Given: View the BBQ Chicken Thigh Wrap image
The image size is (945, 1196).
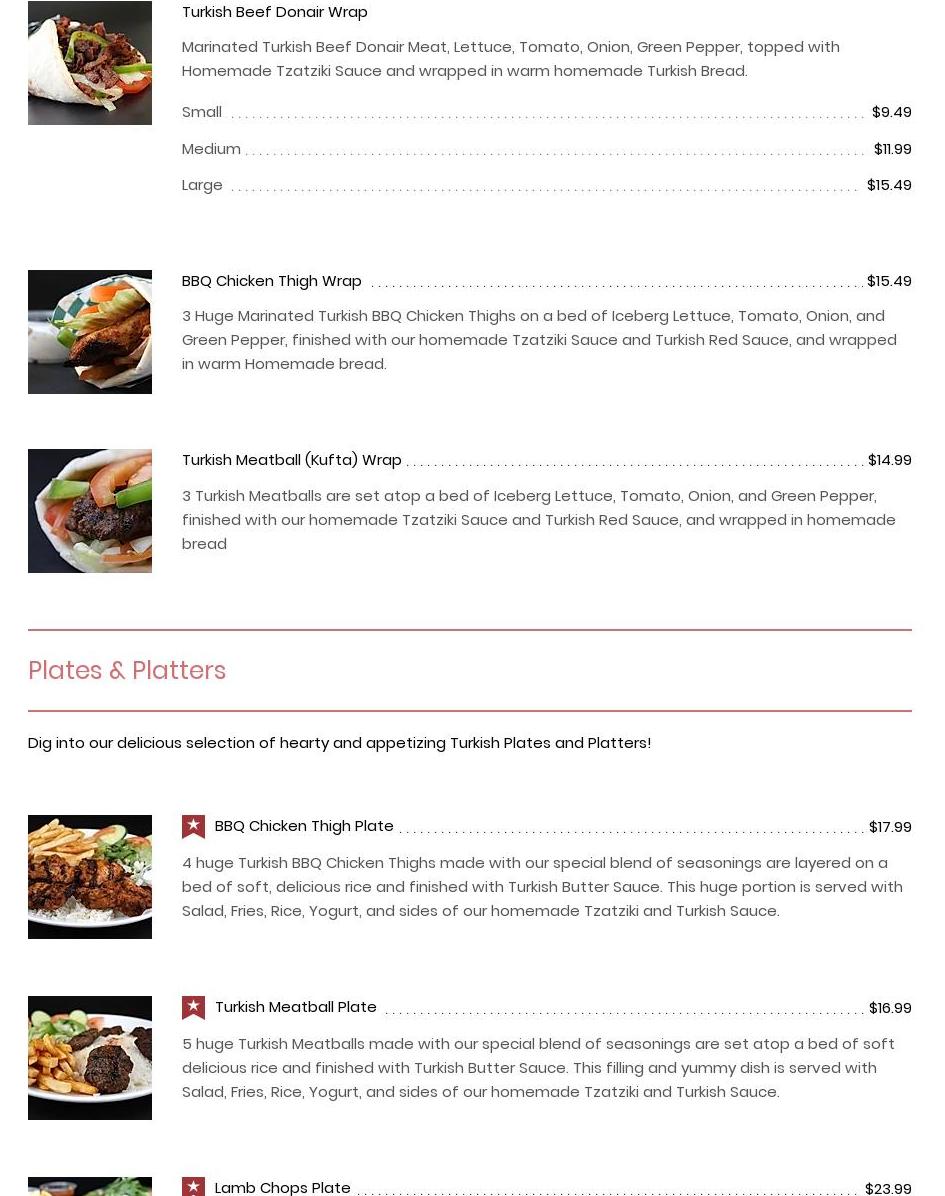Looking at the screenshot, I should tap(90, 332).
